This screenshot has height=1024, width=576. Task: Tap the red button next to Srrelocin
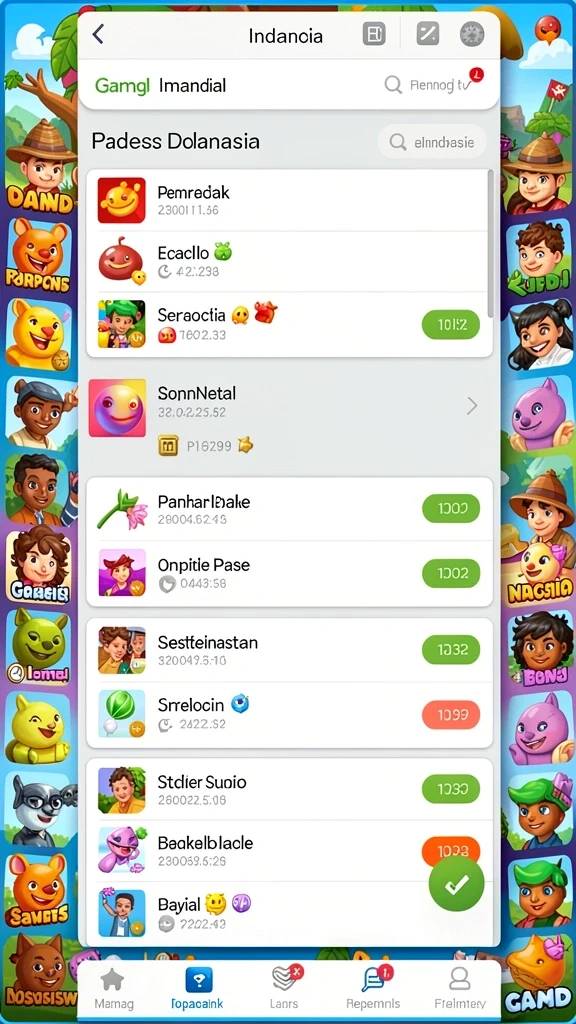pyautogui.click(x=451, y=714)
